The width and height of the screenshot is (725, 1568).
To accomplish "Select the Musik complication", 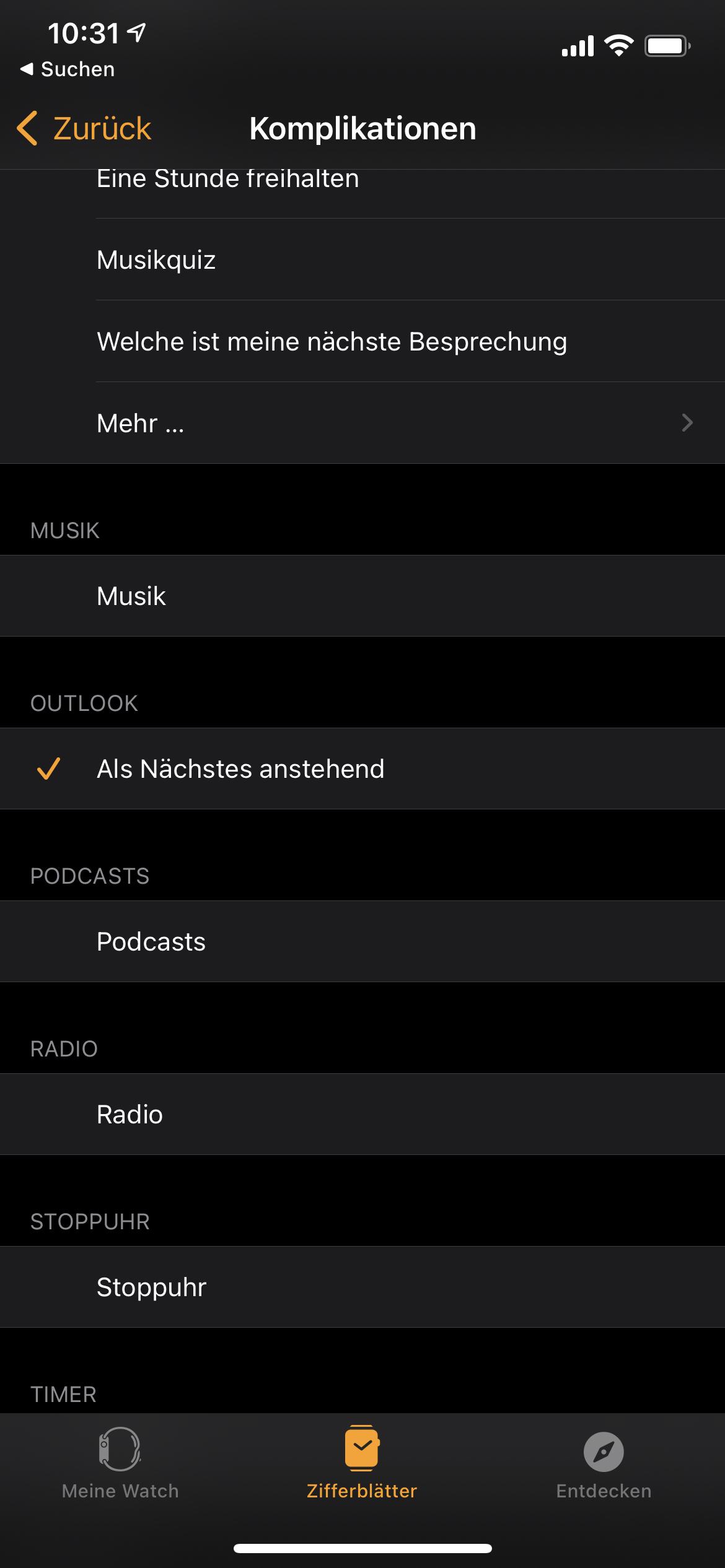I will point(362,596).
